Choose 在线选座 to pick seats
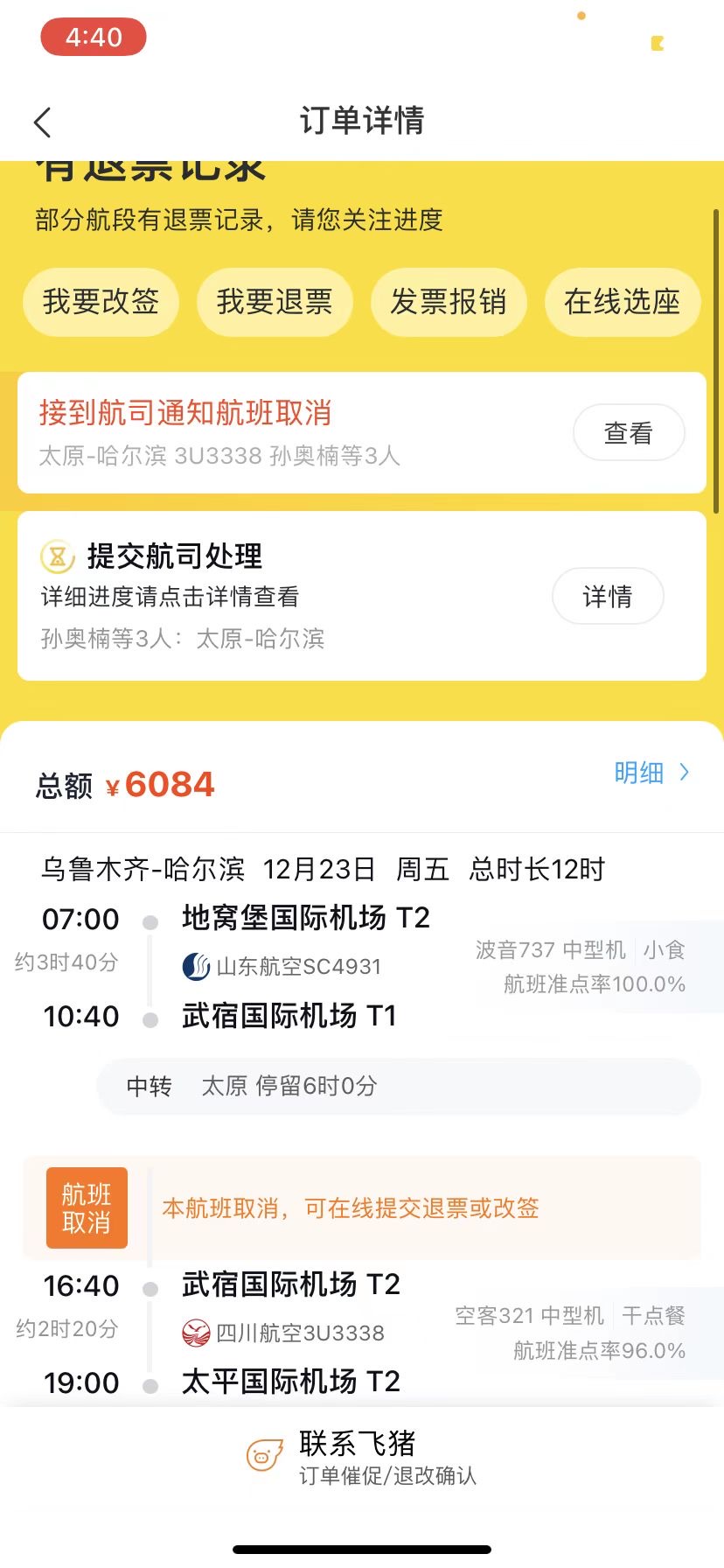 coord(623,302)
